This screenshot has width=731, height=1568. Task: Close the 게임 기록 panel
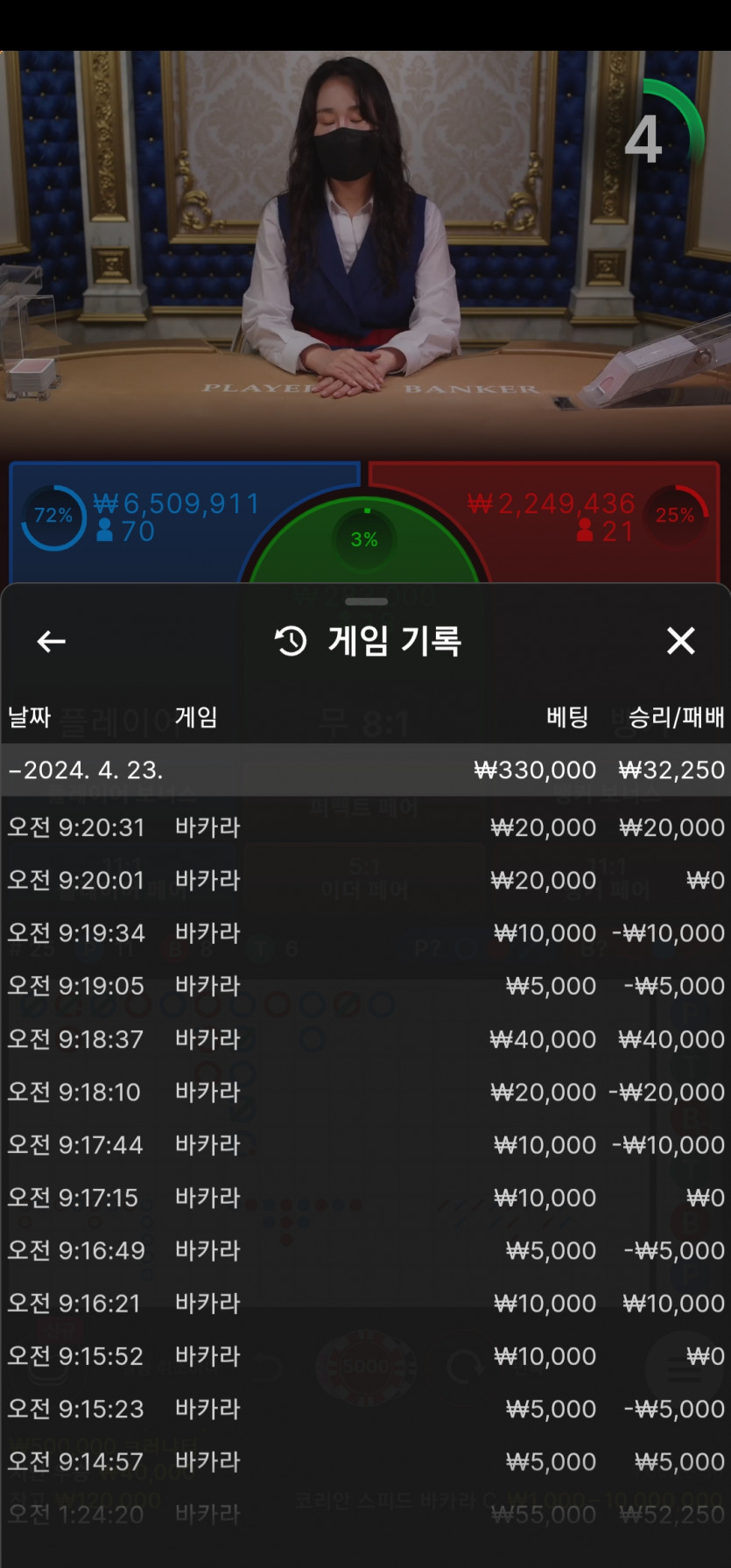coord(680,641)
